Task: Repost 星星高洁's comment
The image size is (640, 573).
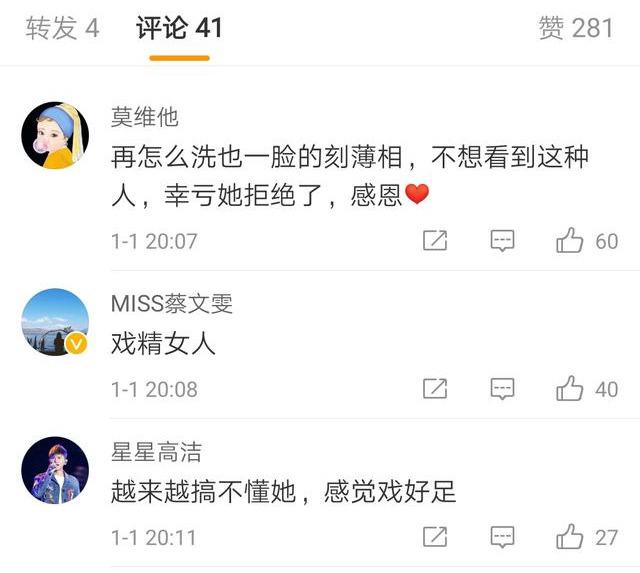Action: click(435, 537)
